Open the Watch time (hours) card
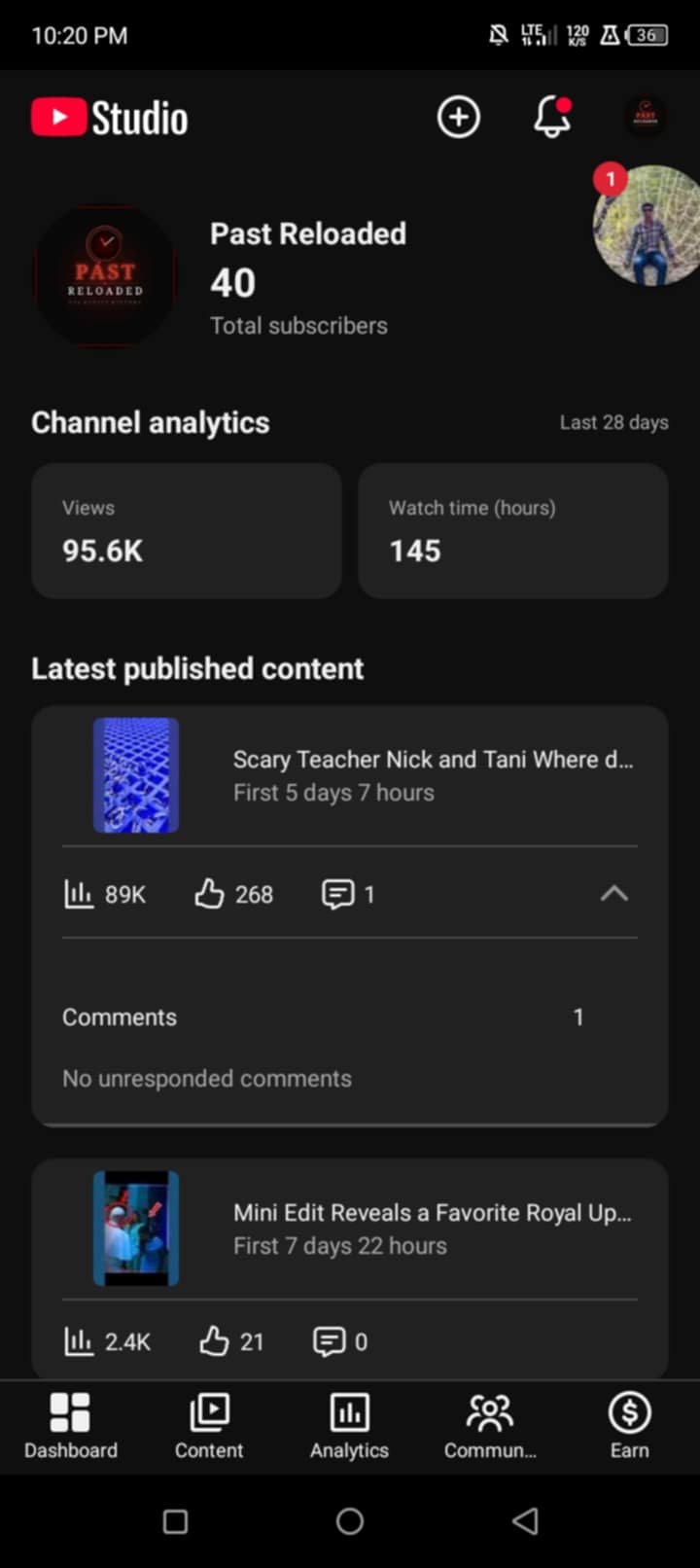700x1568 pixels. [x=513, y=530]
